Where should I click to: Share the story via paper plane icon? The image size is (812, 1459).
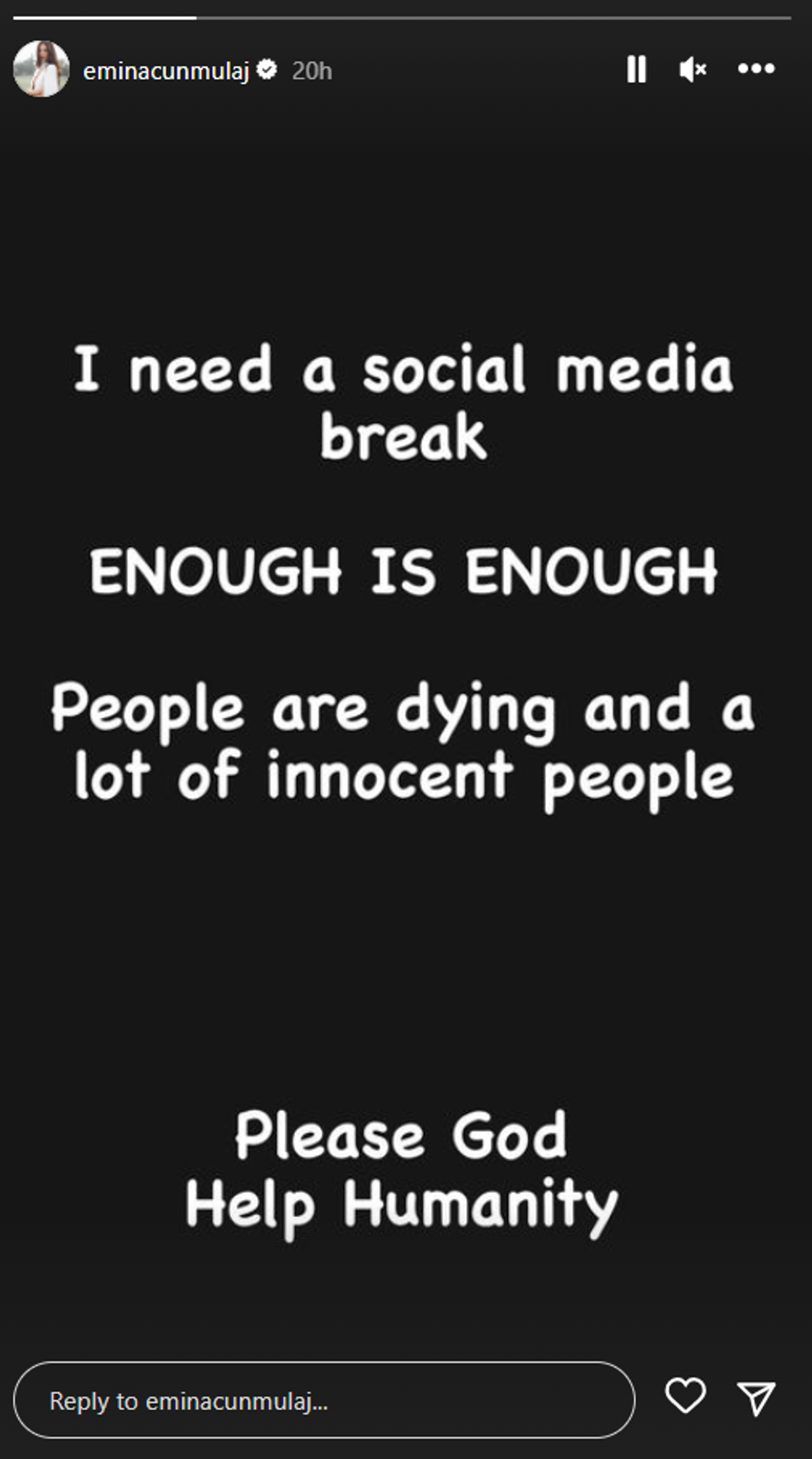point(756,1398)
